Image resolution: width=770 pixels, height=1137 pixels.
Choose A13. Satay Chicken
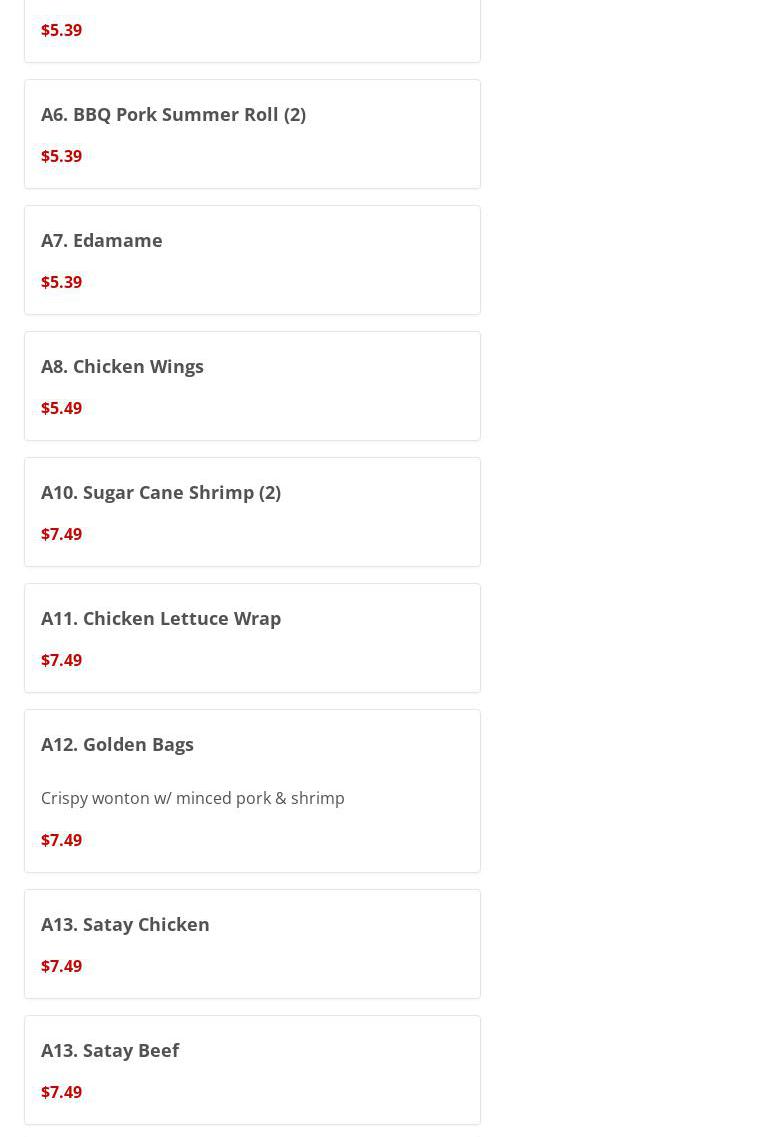pos(252,944)
